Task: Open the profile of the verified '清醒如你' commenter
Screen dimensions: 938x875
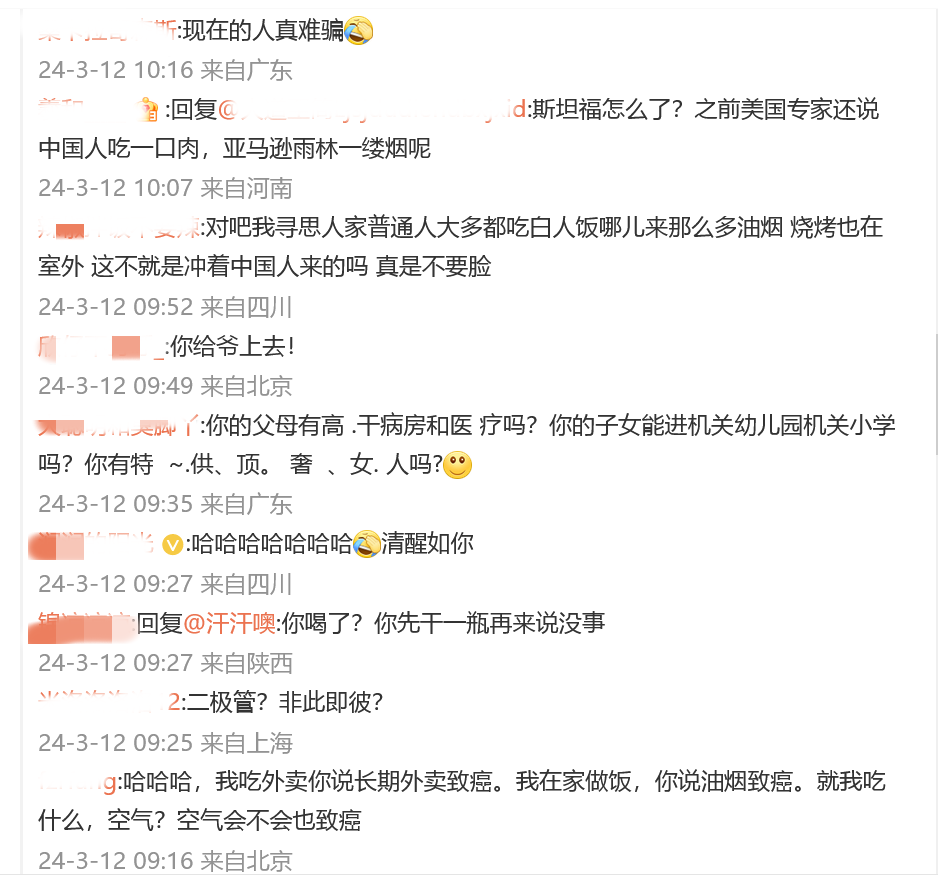Action: 95,544
